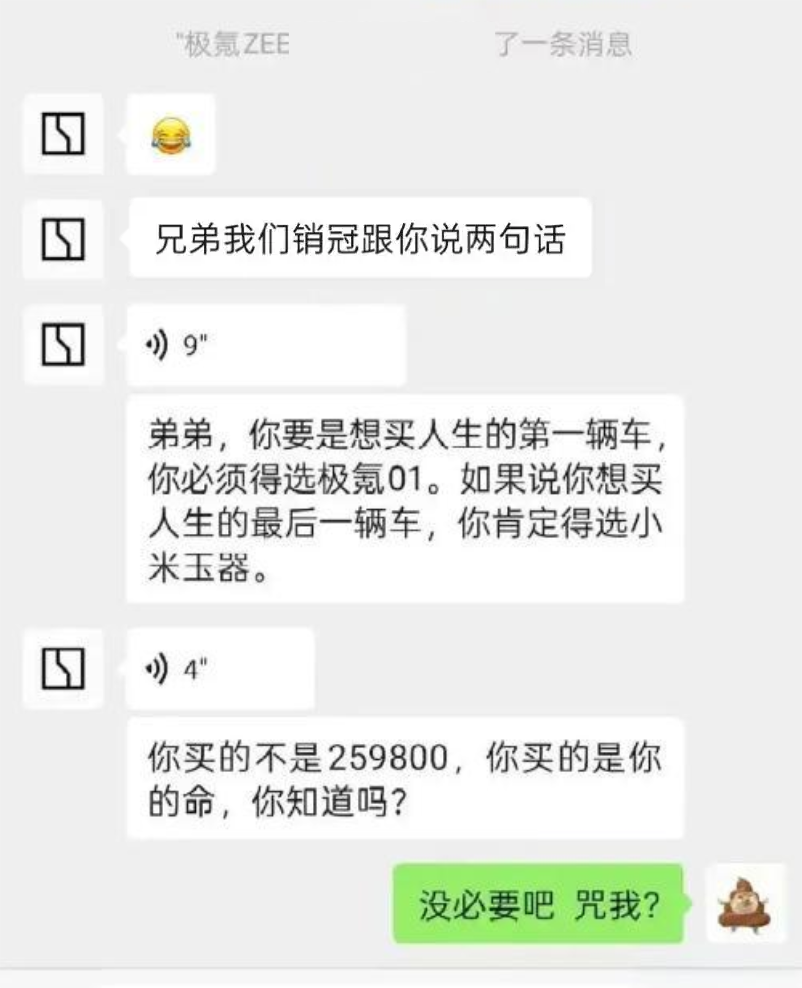
Task: Play the 4-second voice message
Action: point(219,669)
